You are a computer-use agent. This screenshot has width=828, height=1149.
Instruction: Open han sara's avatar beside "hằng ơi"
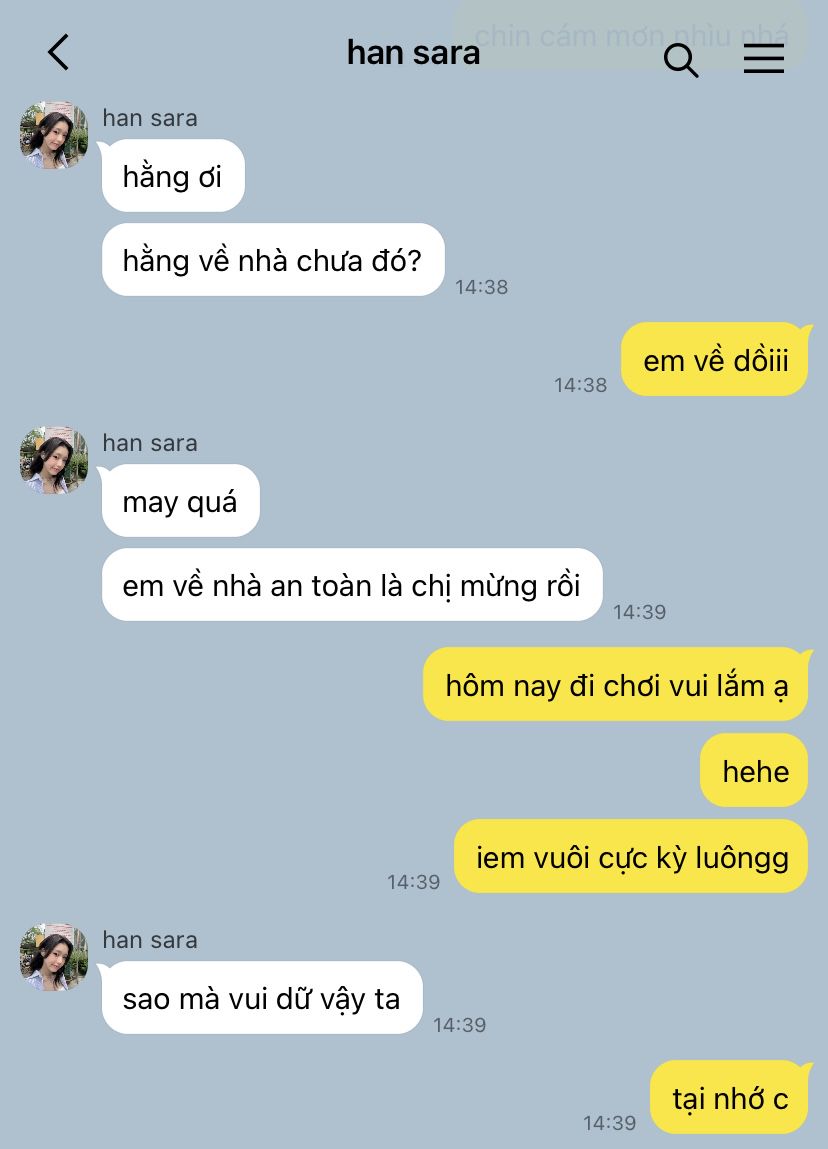click(54, 135)
